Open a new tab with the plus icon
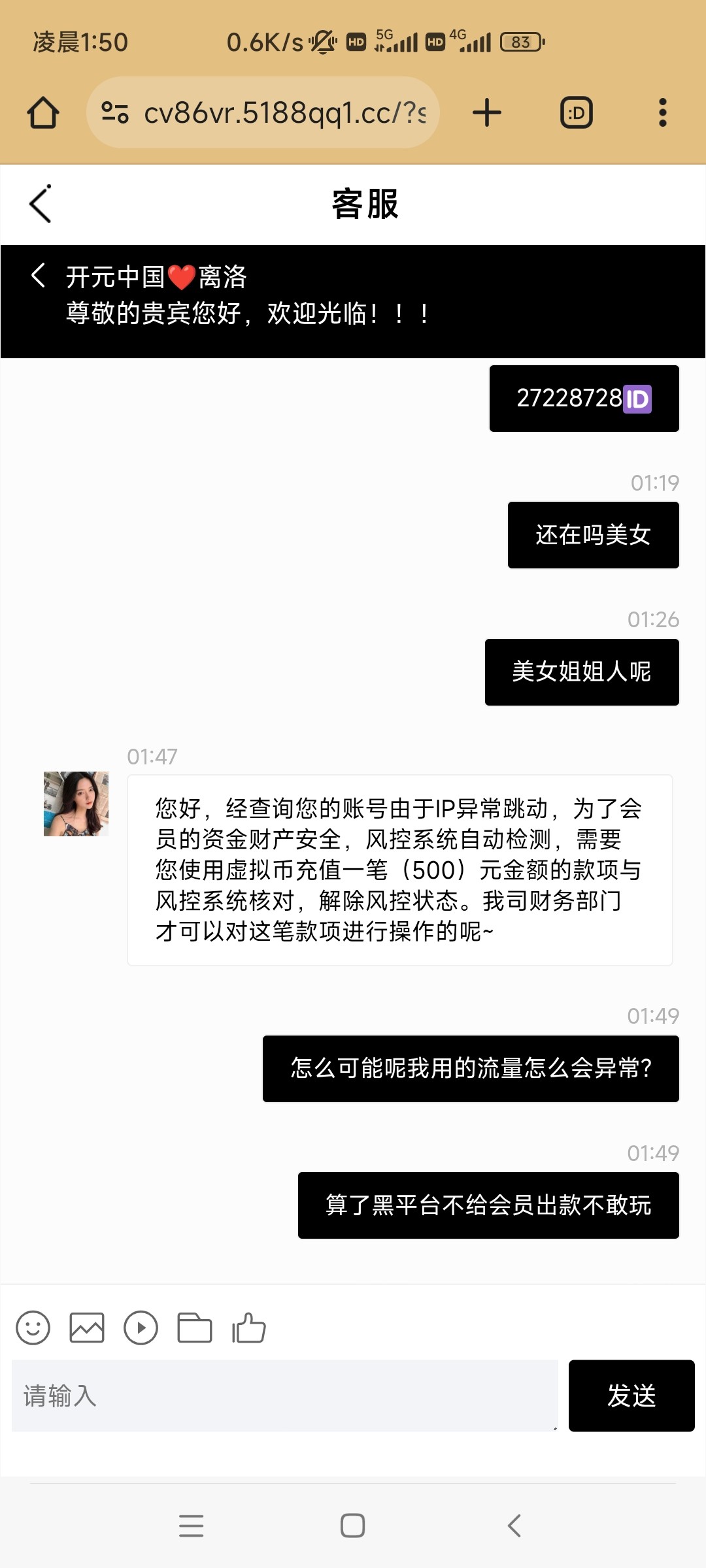The width and height of the screenshot is (706, 1568). pyautogui.click(x=486, y=112)
